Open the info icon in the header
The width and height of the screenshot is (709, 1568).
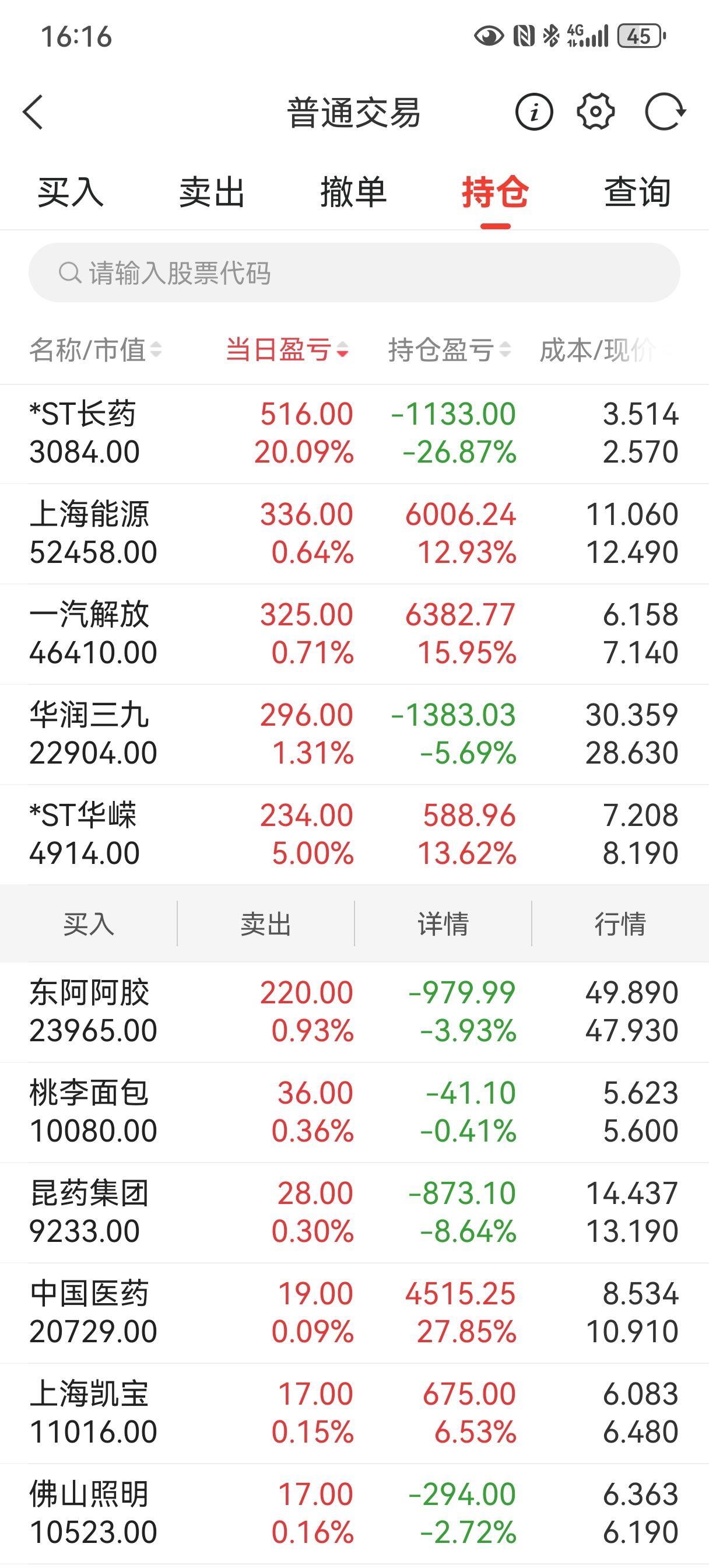click(x=533, y=112)
